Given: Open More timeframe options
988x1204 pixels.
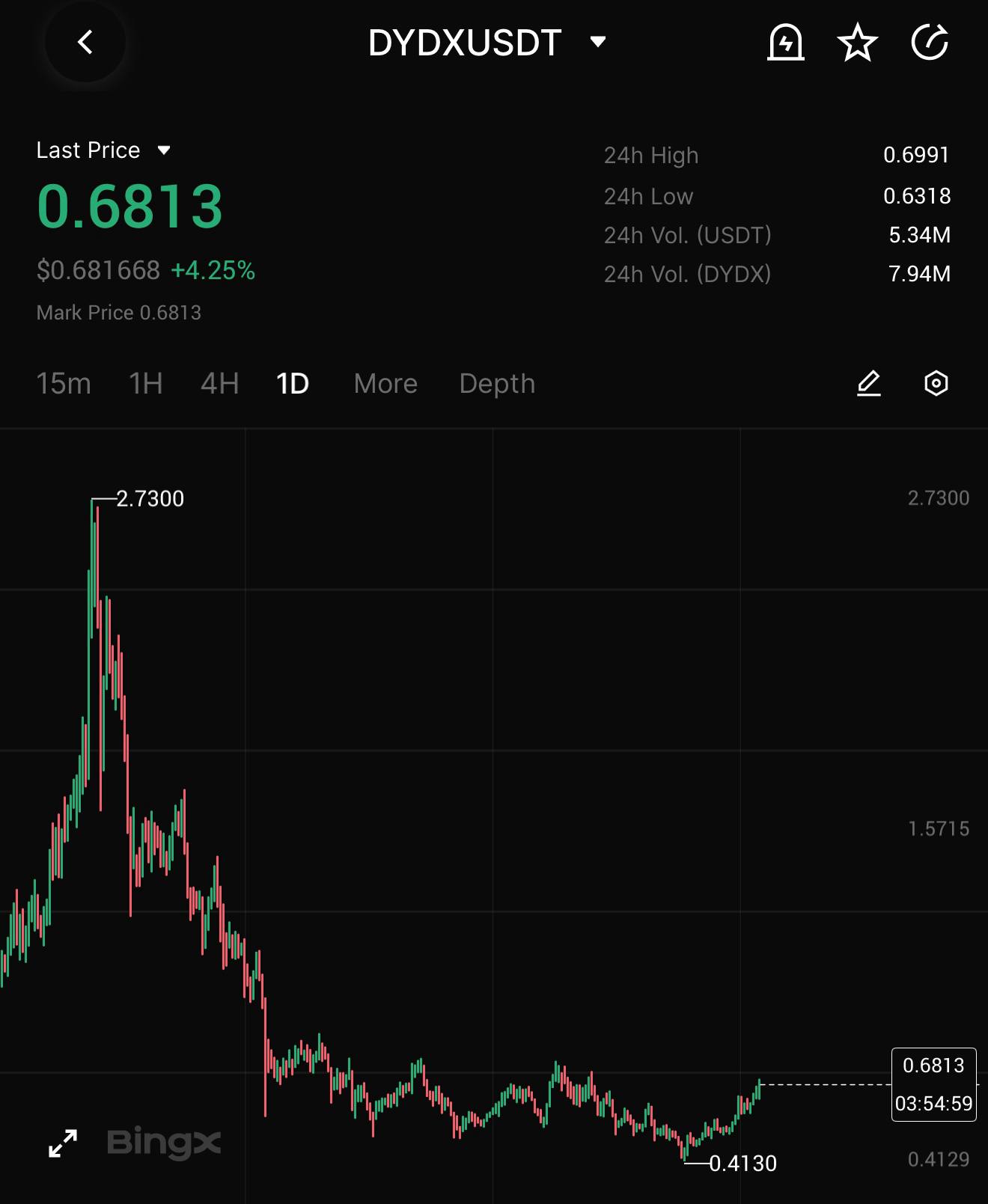Looking at the screenshot, I should point(385,384).
